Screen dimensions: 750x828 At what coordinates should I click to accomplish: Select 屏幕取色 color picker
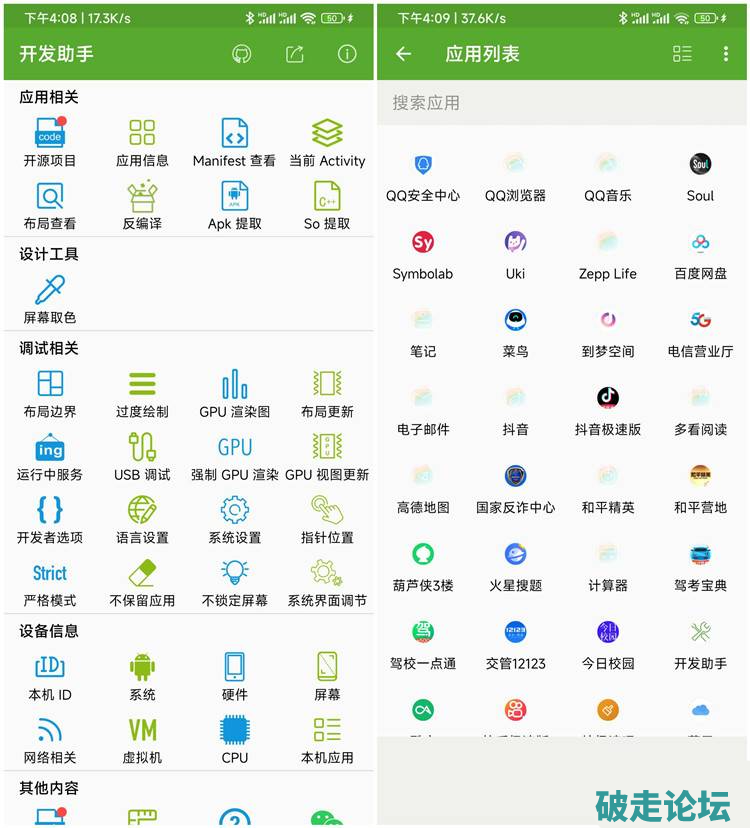50,298
